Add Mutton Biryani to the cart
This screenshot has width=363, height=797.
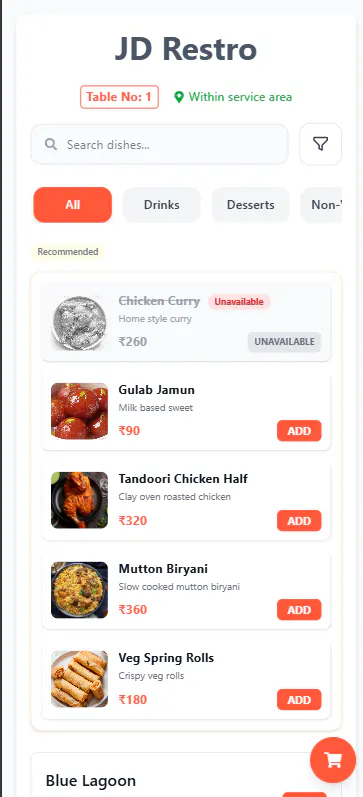pyautogui.click(x=299, y=610)
